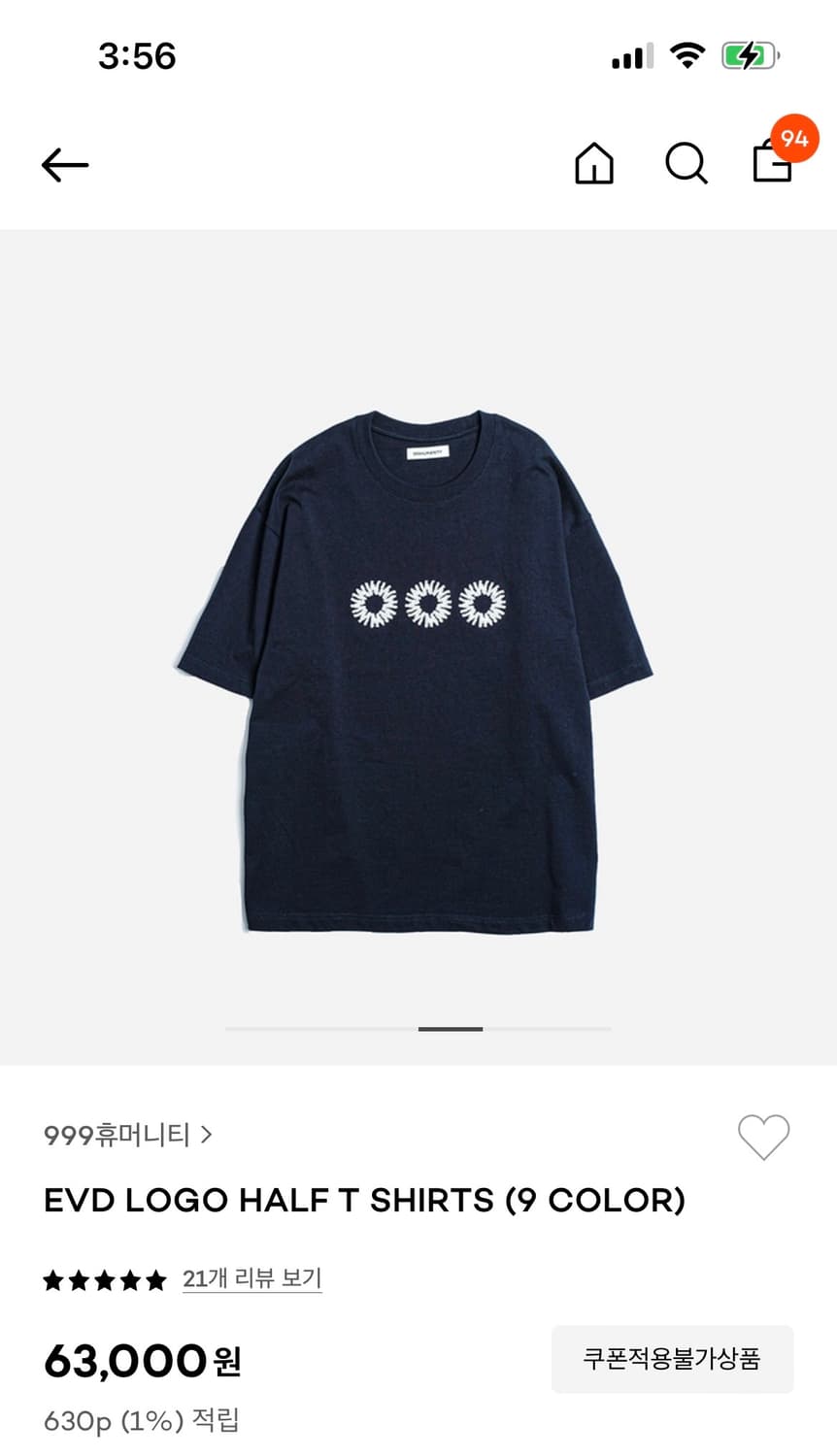
Task: Tap the red 94 notification badge
Action: (794, 139)
